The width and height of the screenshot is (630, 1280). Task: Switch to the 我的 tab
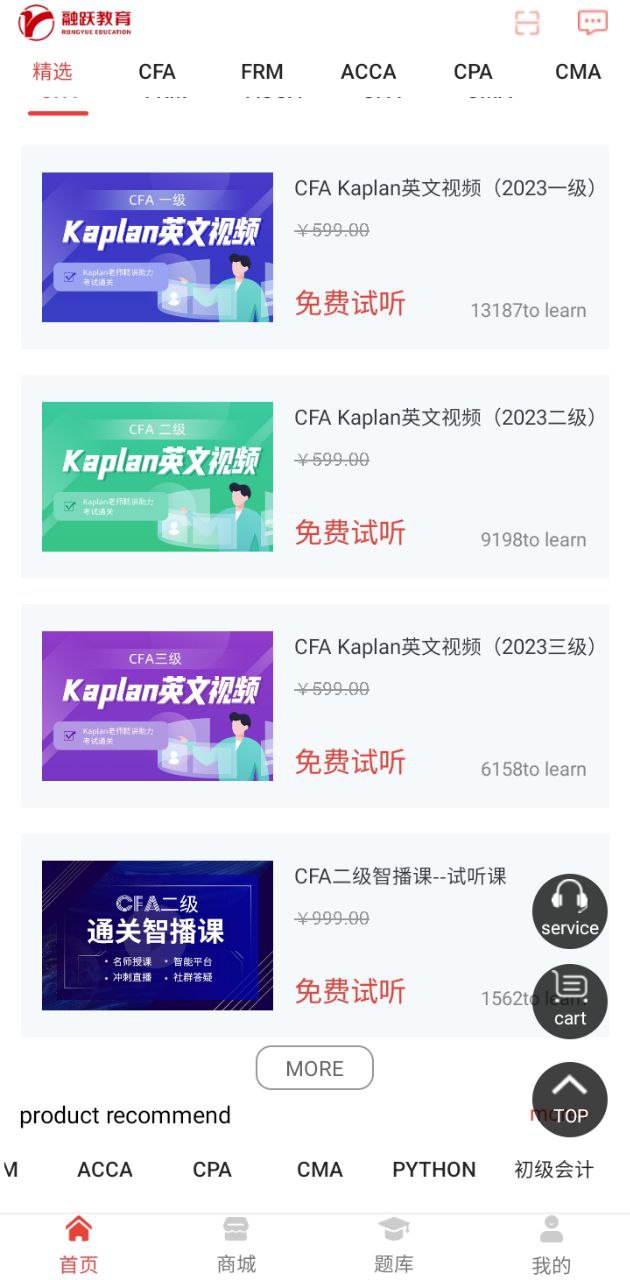[551, 1245]
